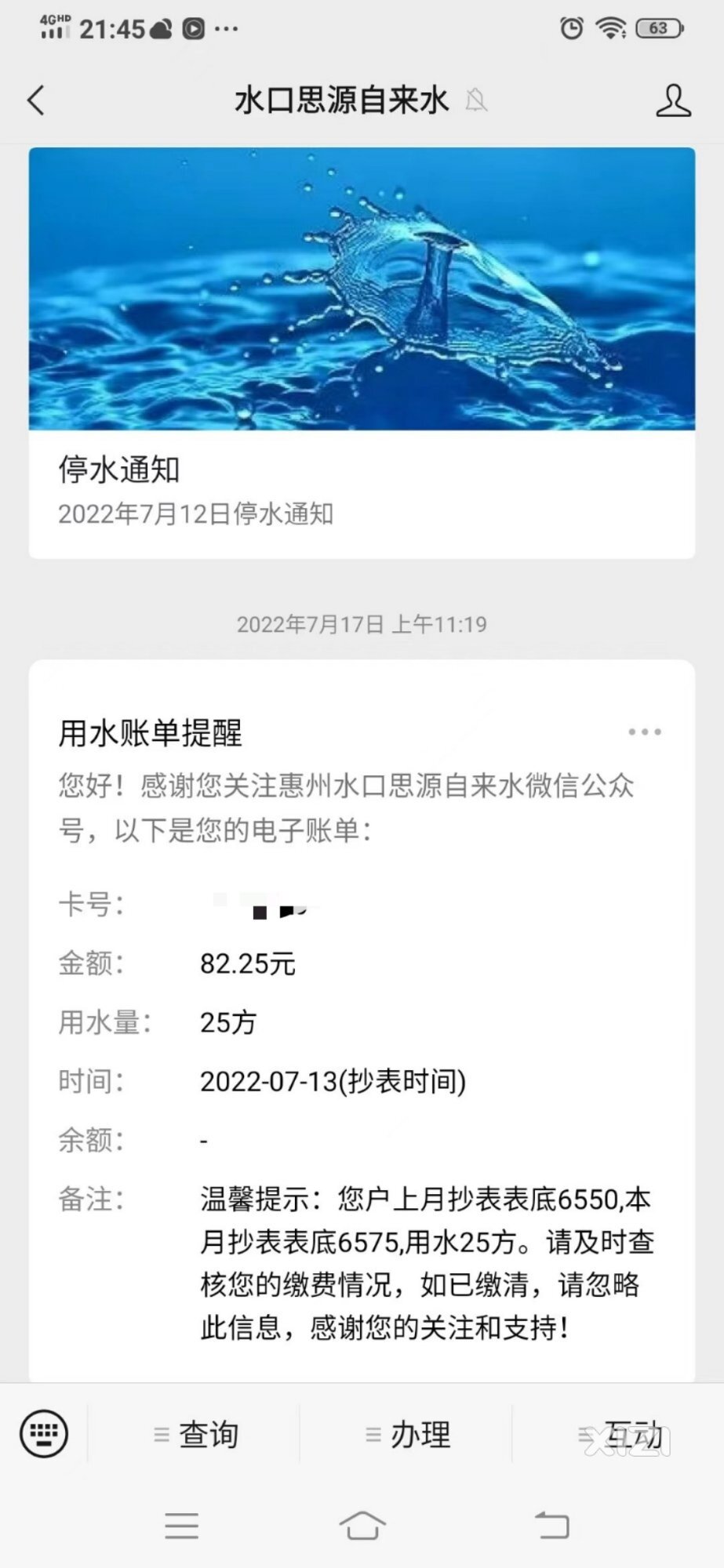The height and width of the screenshot is (1568, 724).
Task: Open the official account profile icon
Action: point(673,100)
